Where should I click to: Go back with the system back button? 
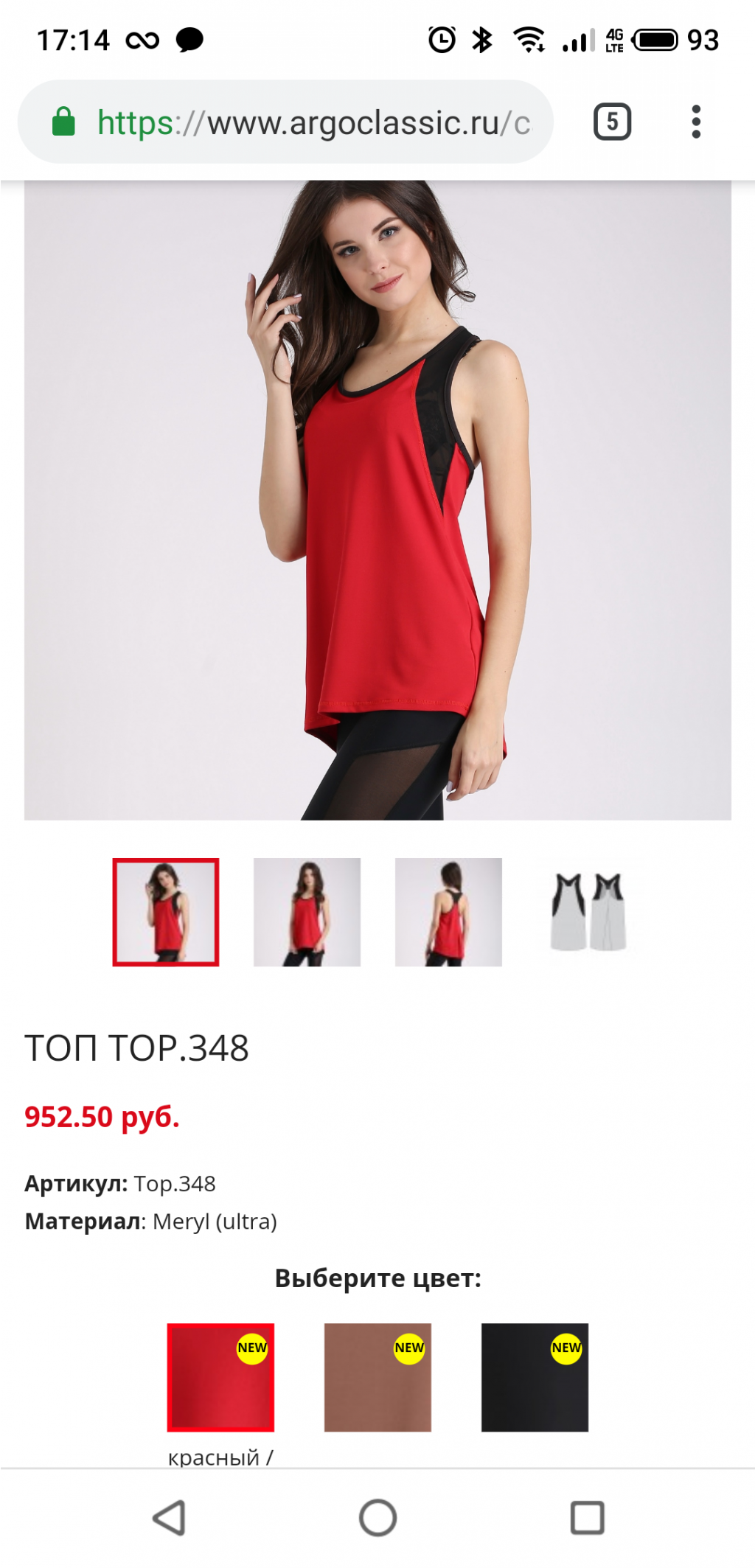click(169, 1518)
